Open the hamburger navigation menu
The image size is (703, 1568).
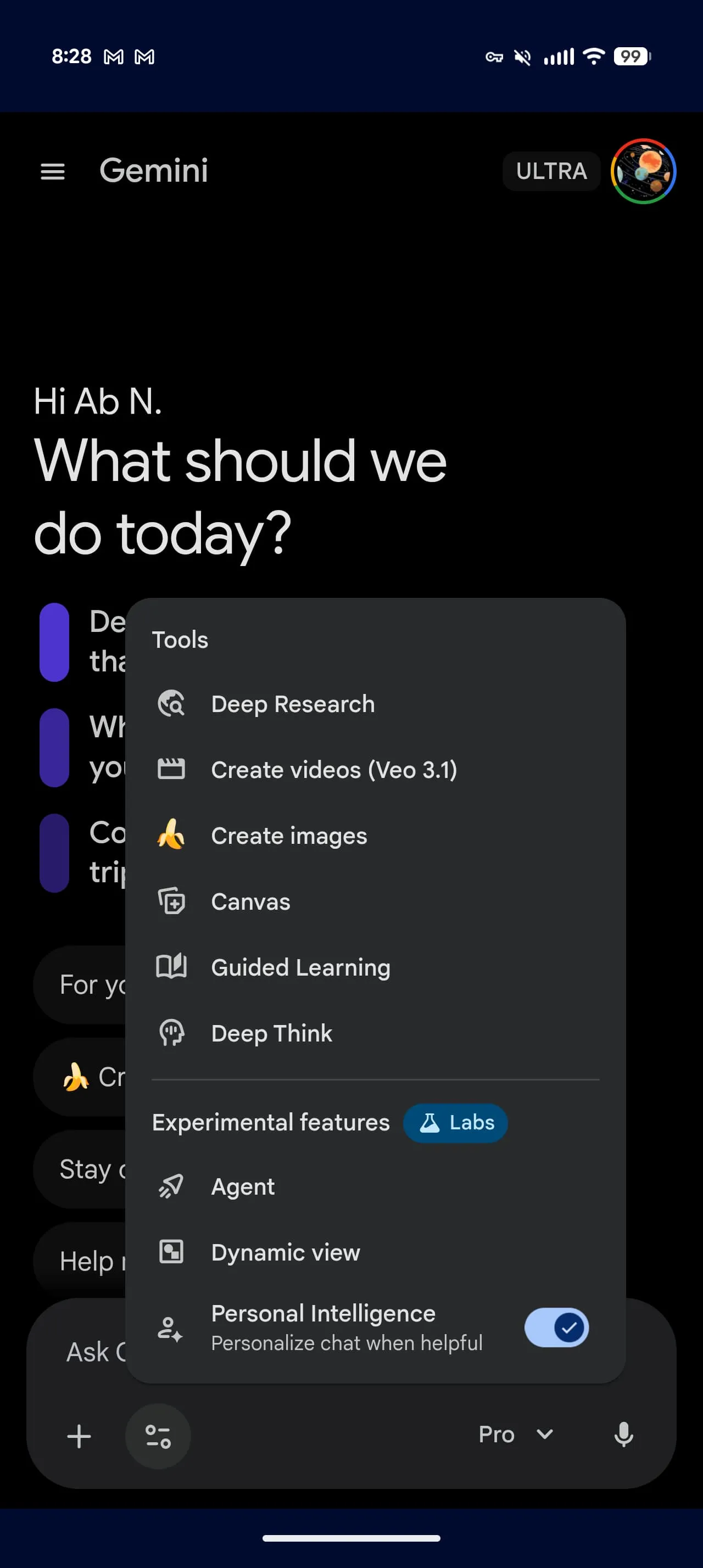52,171
